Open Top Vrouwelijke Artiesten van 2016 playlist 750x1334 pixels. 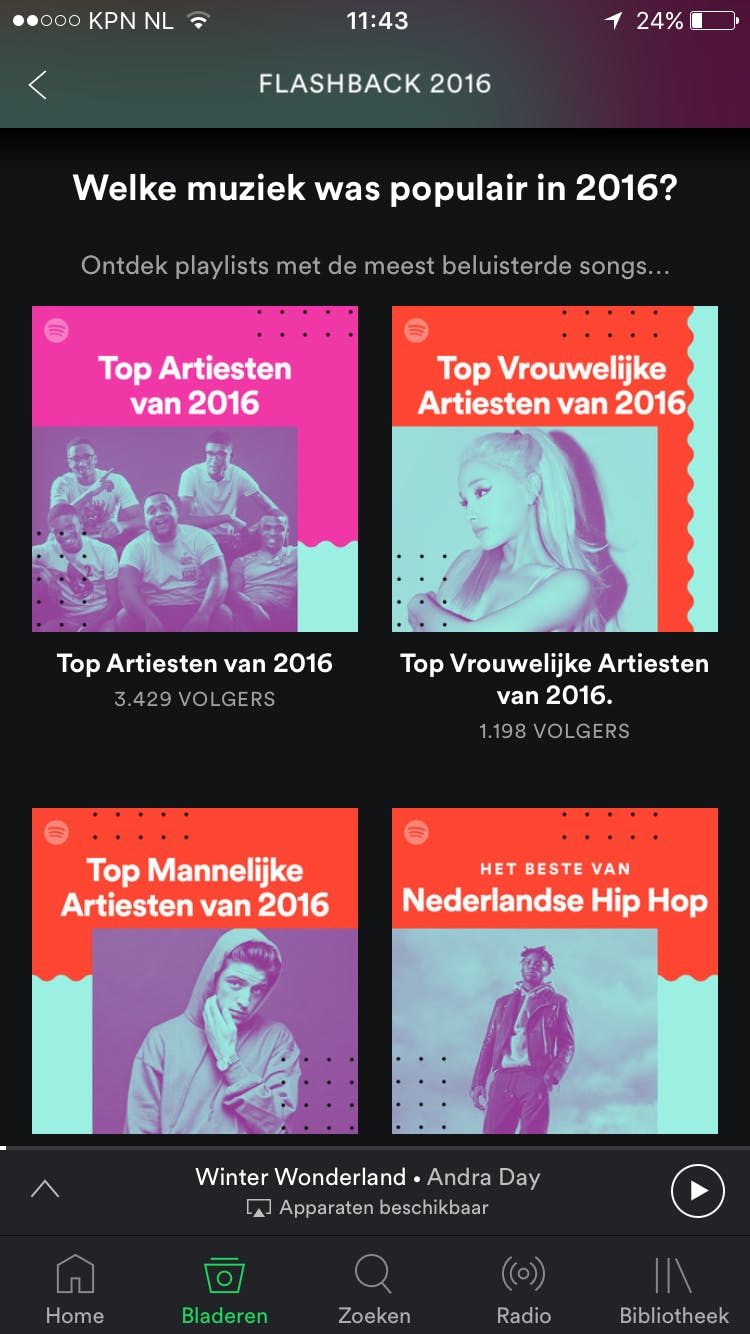(554, 469)
